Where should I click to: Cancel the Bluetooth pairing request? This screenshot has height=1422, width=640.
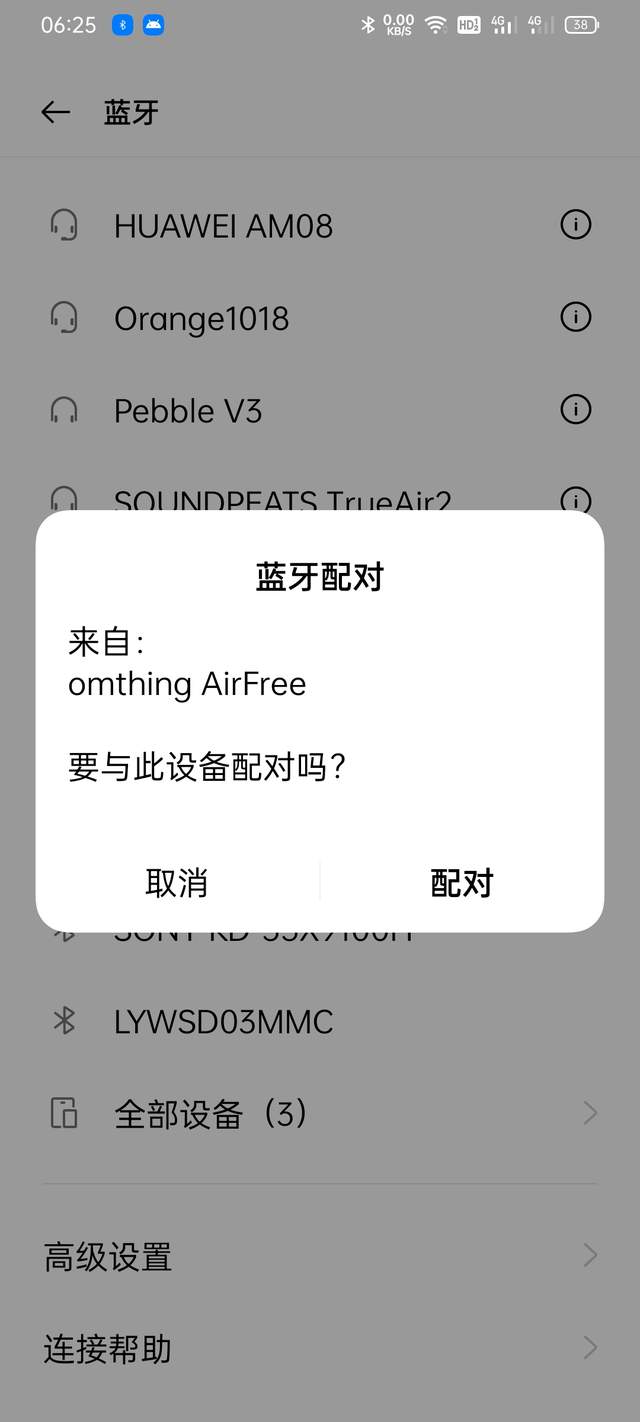click(177, 883)
